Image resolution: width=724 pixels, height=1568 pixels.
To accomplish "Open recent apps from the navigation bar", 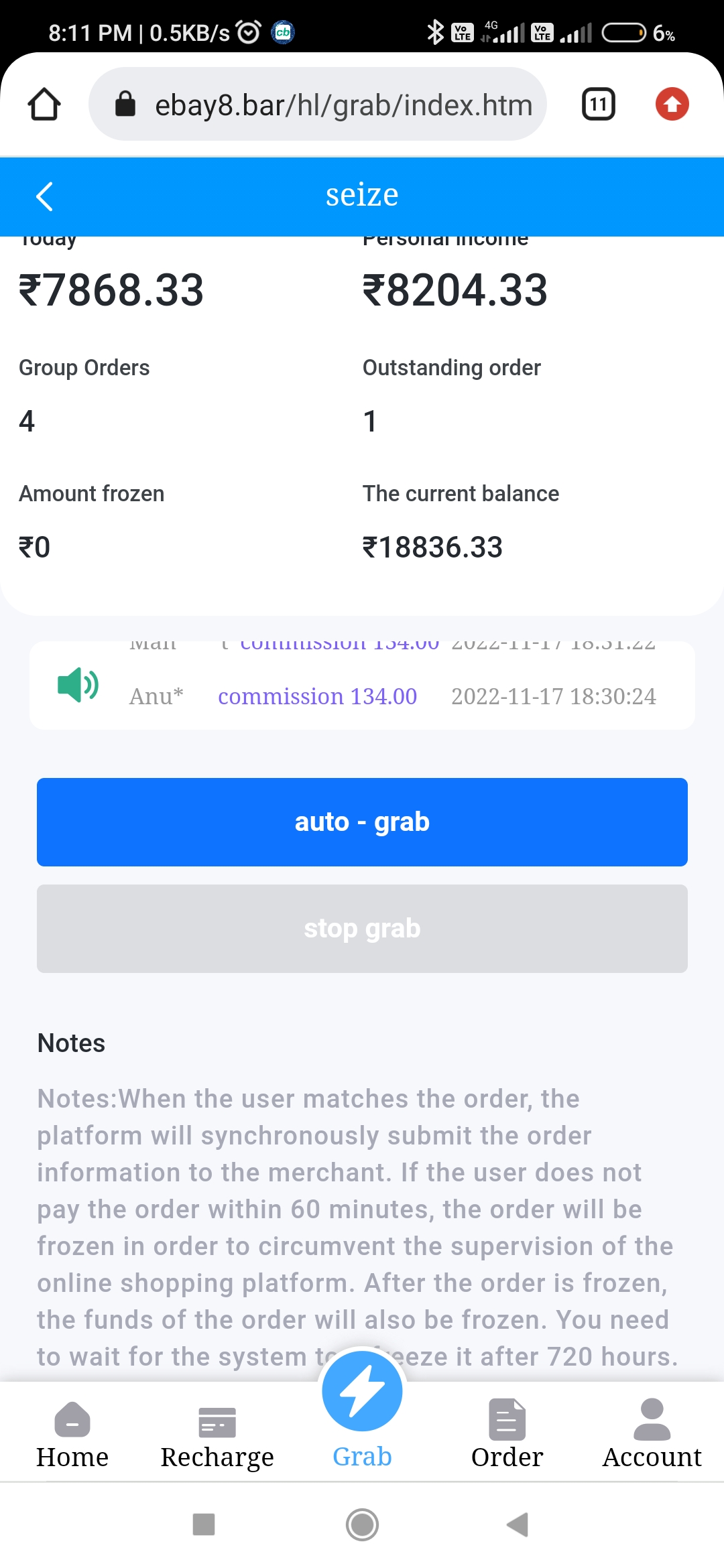I will (204, 1524).
